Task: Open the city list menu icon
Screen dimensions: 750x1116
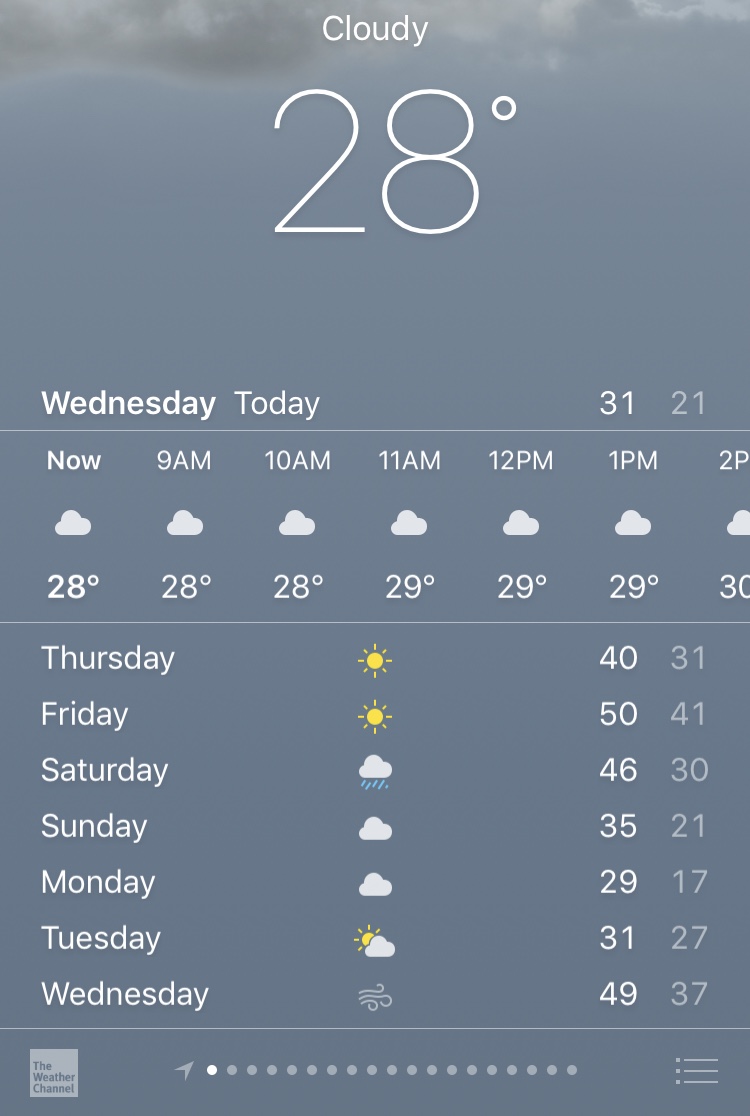Action: pos(697,1070)
